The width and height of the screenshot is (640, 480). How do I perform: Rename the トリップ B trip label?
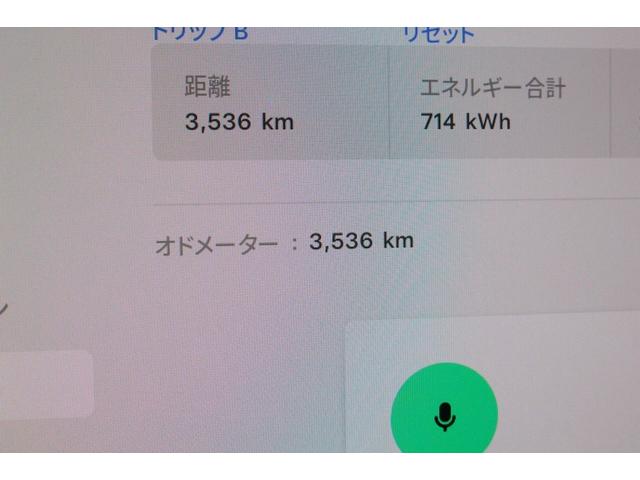(x=200, y=33)
